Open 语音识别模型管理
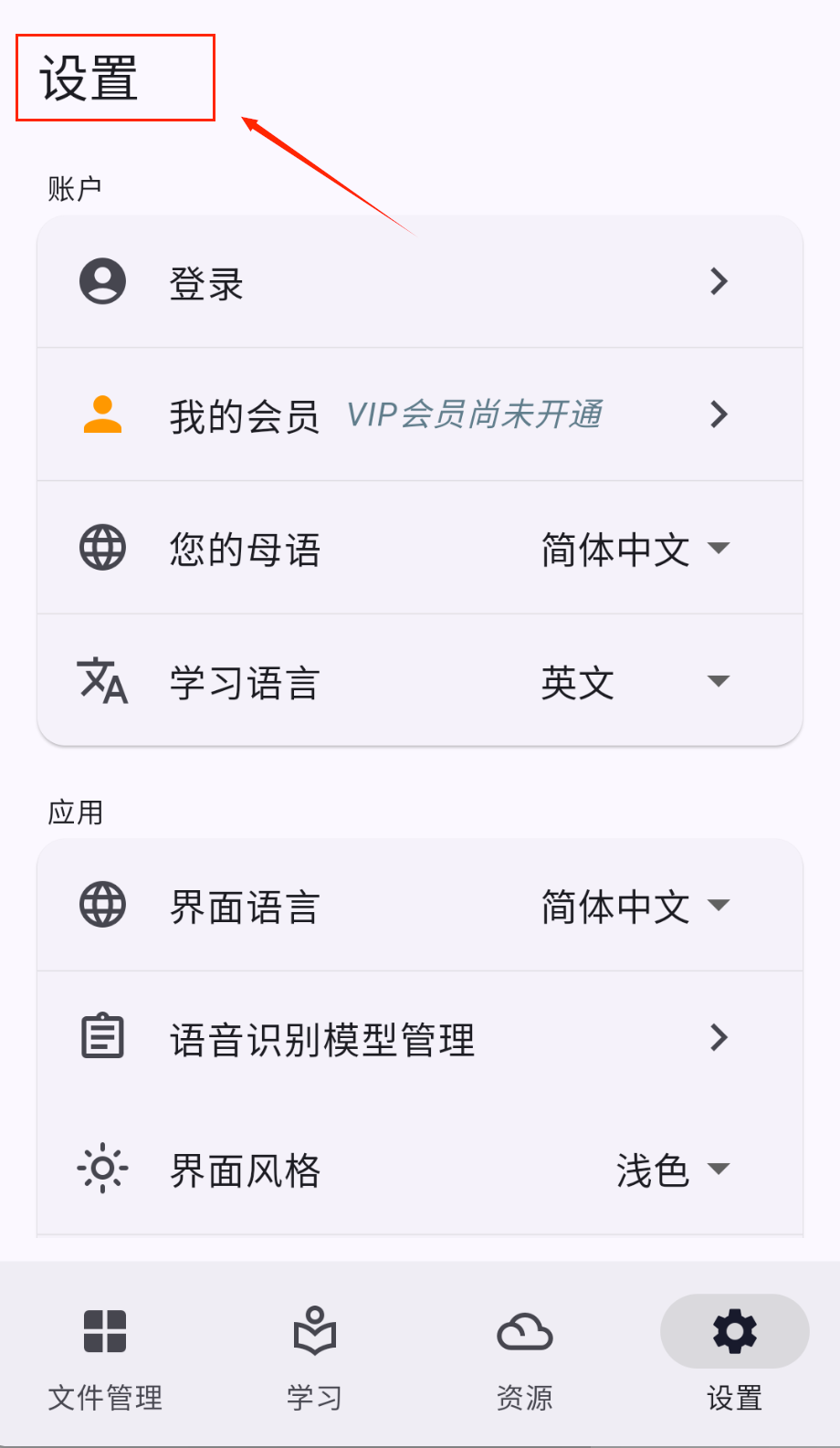This screenshot has width=840, height=1448. tap(419, 1038)
